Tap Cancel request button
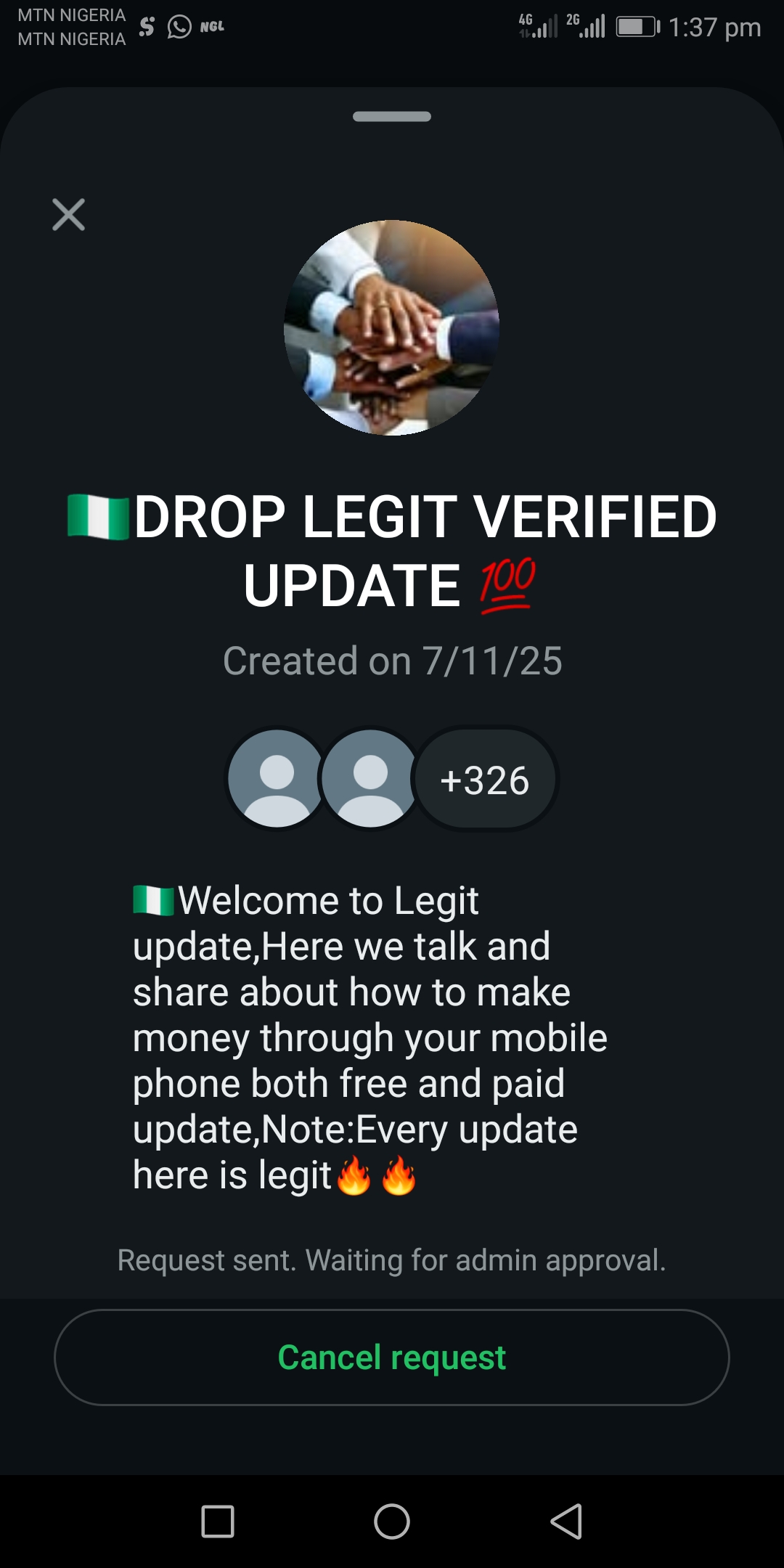Viewport: 784px width, 1568px height. (392, 1357)
